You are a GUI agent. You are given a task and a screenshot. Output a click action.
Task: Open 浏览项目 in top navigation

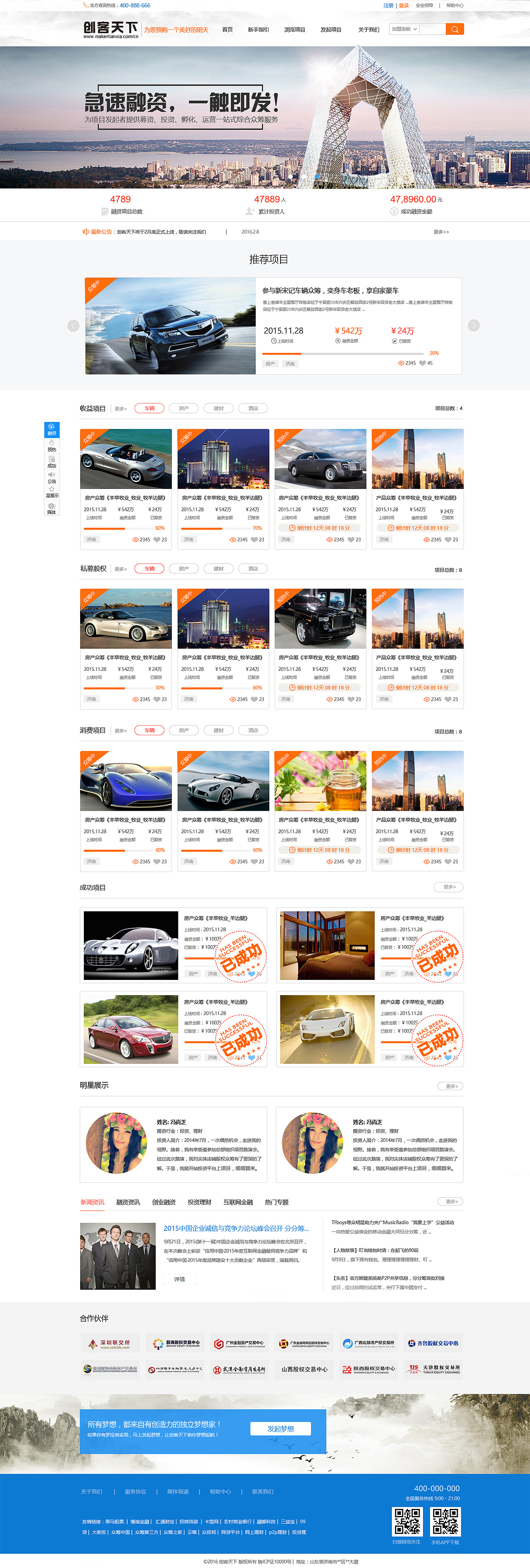coord(295,30)
